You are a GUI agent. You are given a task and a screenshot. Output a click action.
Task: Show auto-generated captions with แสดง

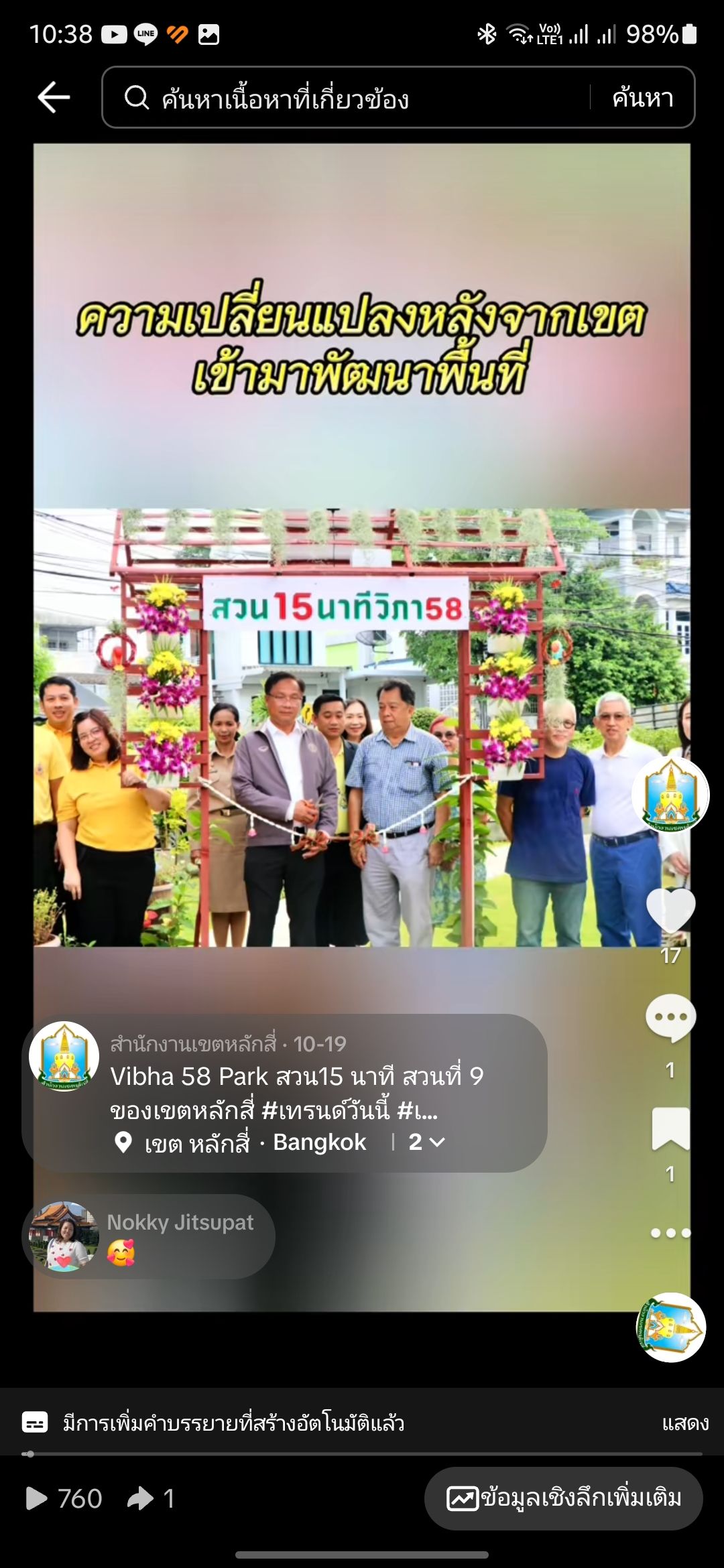(684, 1423)
